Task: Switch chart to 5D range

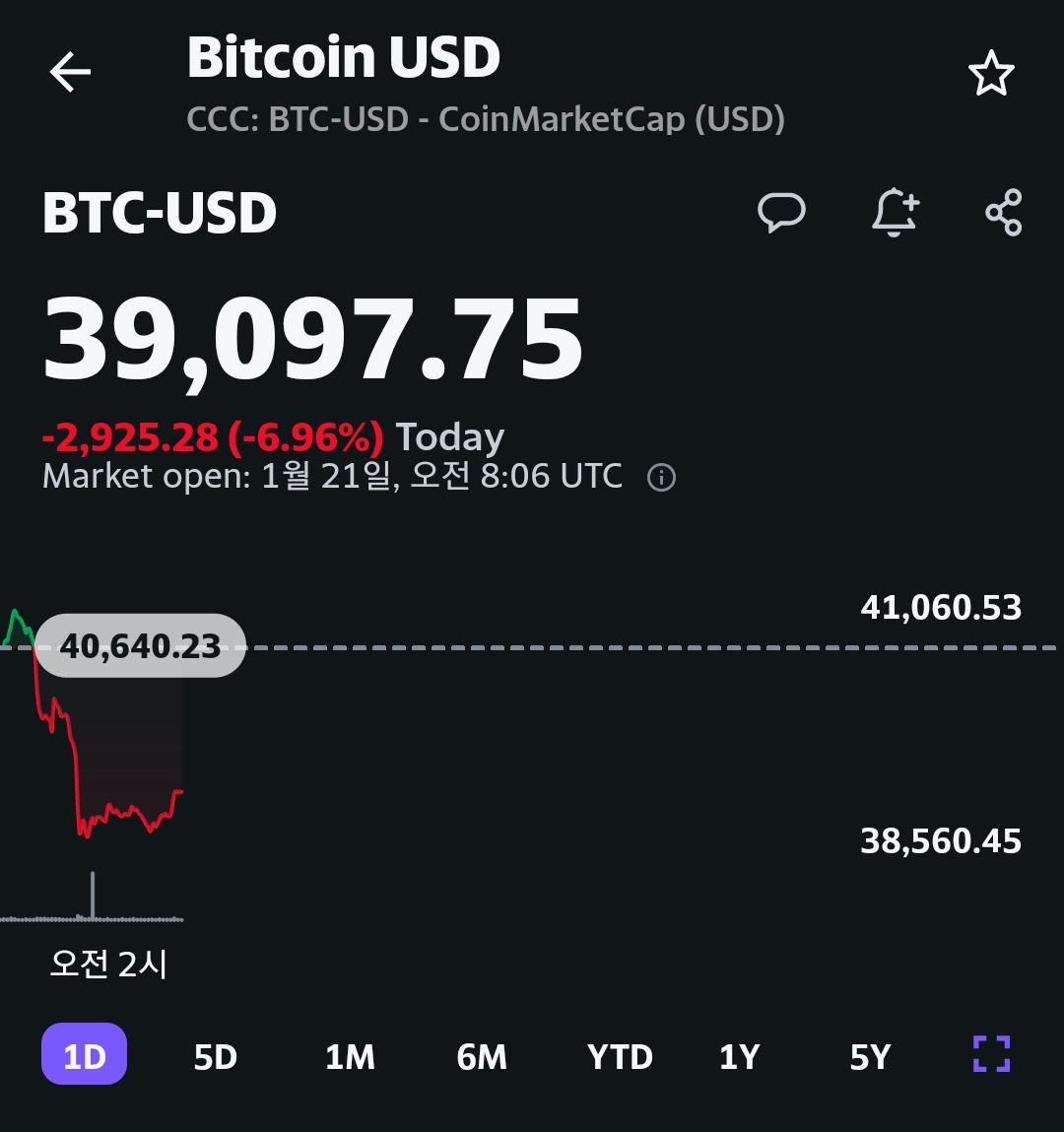Action: click(x=216, y=1057)
